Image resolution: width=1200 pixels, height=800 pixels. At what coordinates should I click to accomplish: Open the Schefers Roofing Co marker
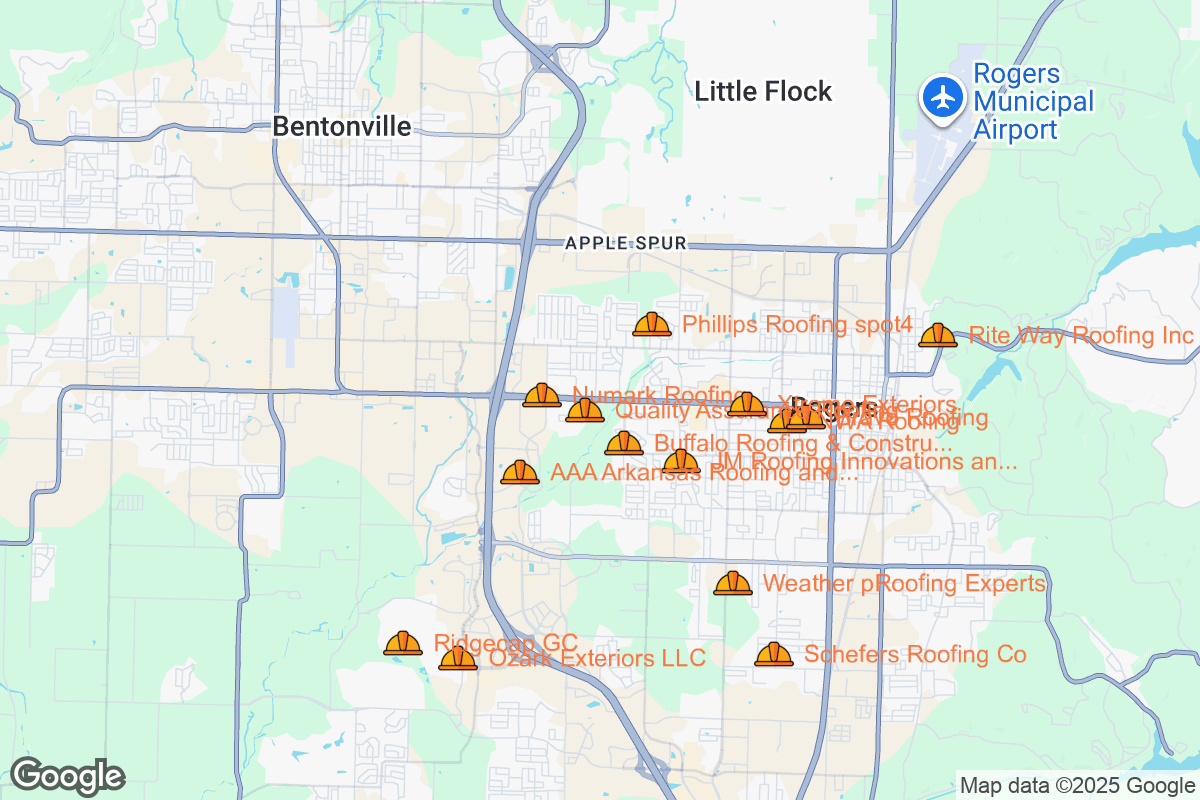[x=773, y=655]
